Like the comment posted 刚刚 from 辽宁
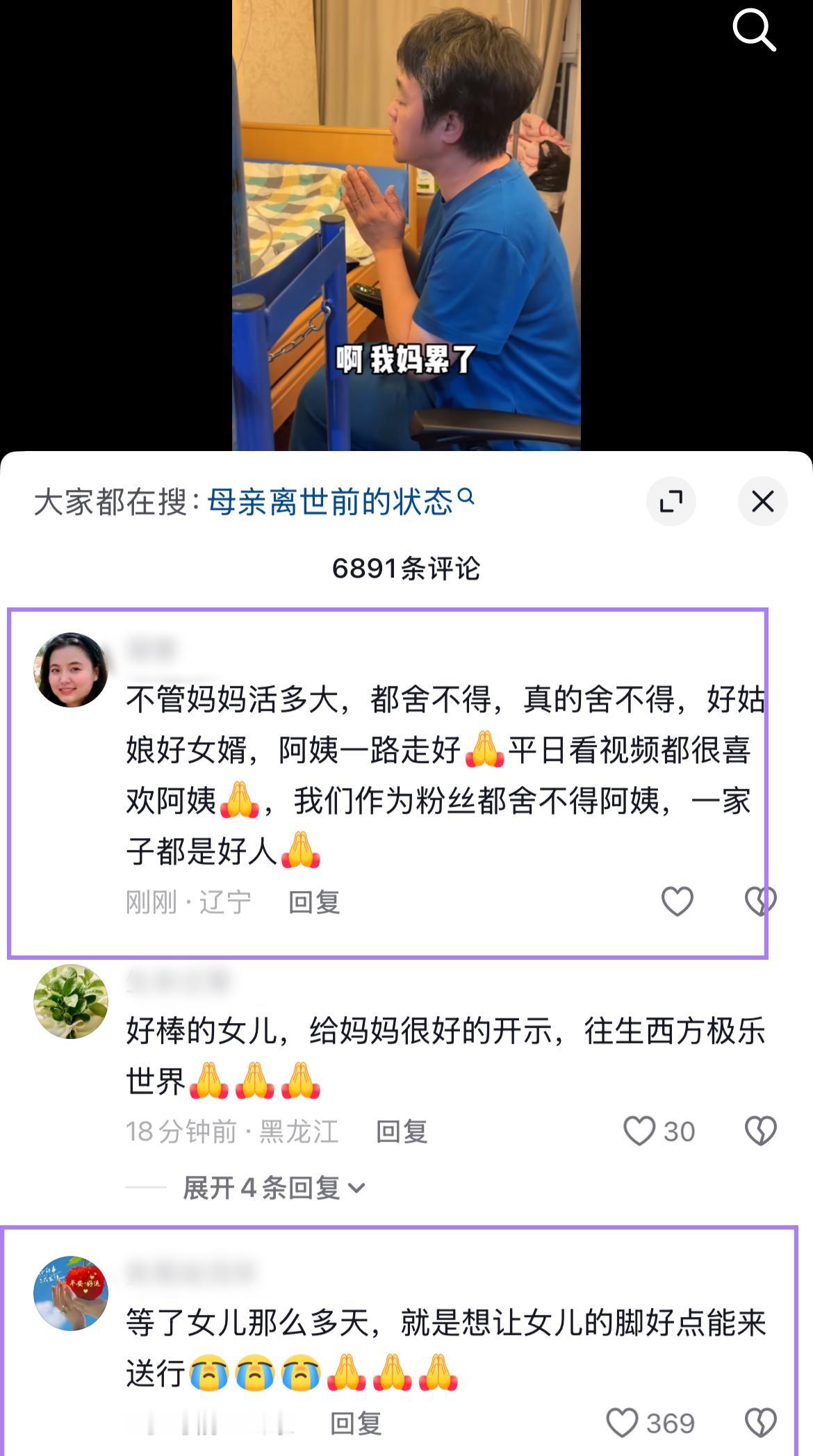This screenshot has height=1456, width=813. (677, 902)
